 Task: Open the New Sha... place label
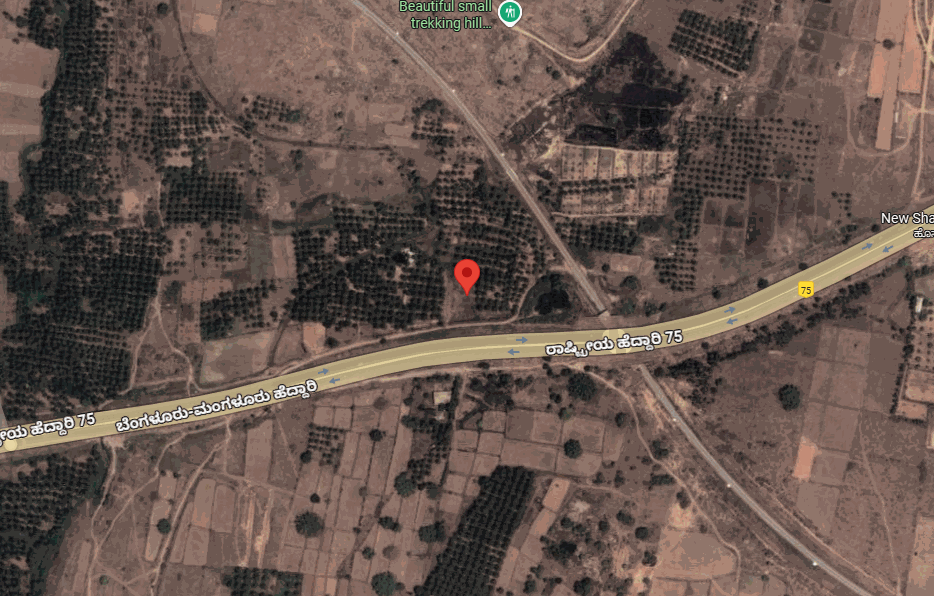pos(906,218)
